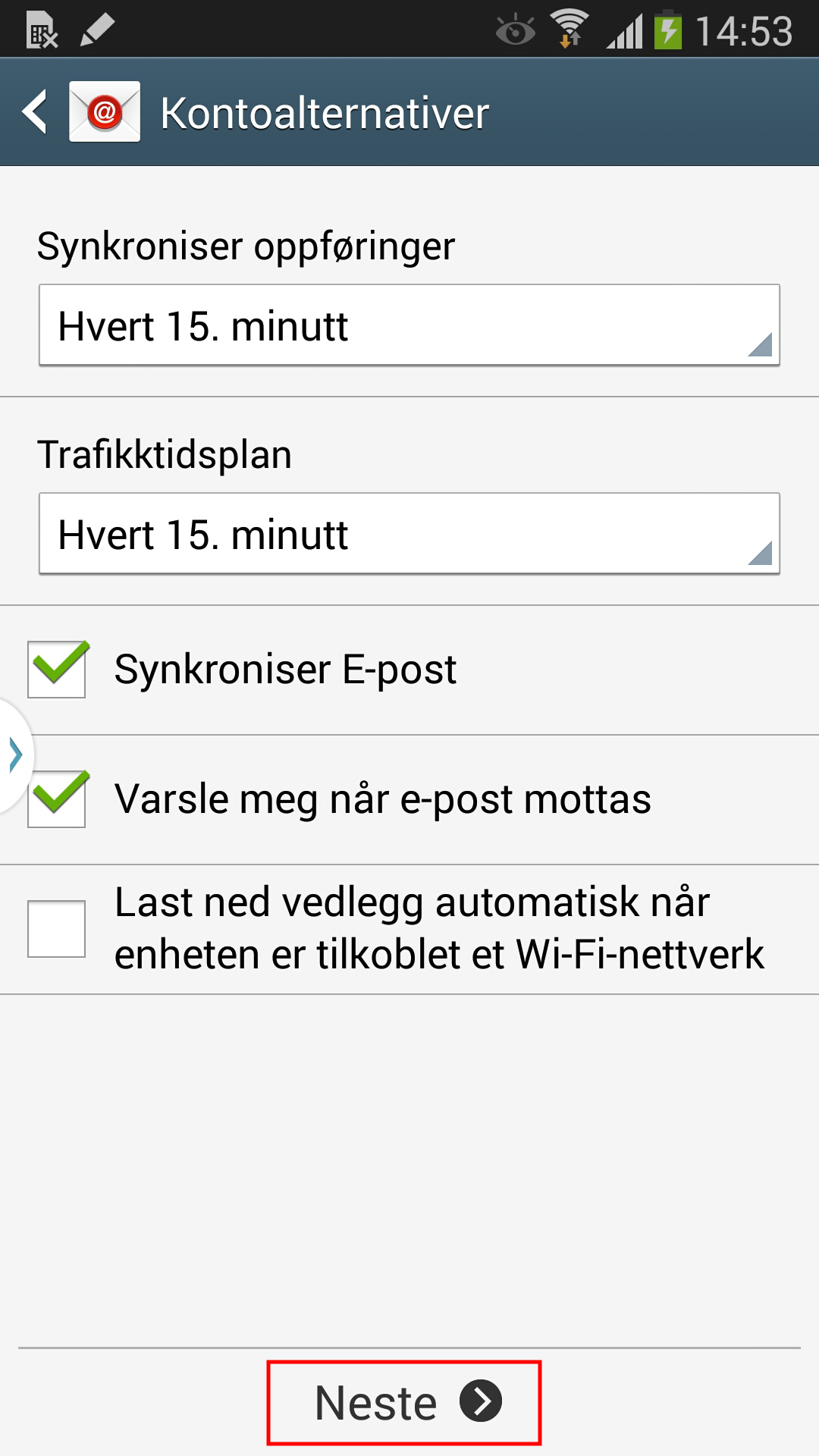The width and height of the screenshot is (819, 1456).
Task: Open the Synkroniser oppføringer dropdown
Action: [409, 325]
